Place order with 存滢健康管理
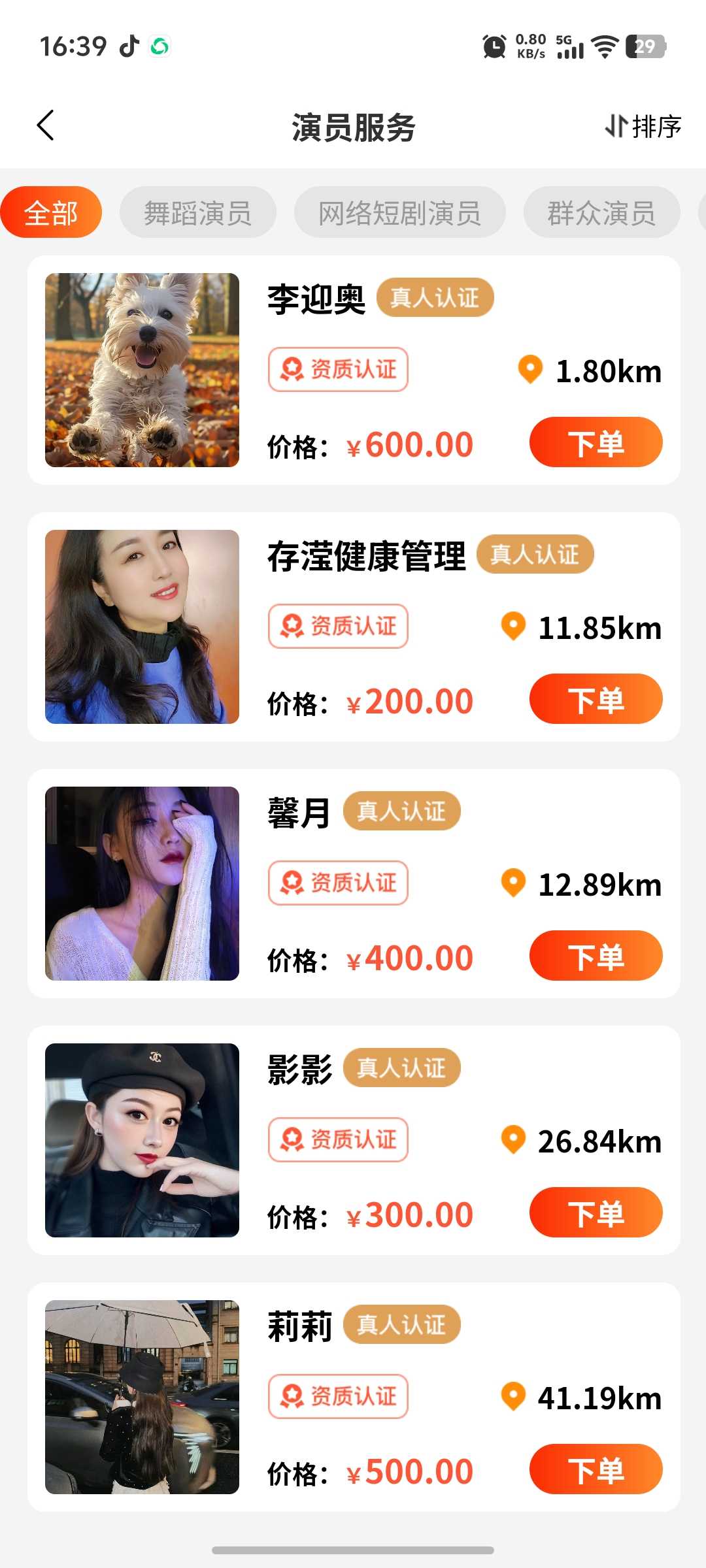 (596, 699)
